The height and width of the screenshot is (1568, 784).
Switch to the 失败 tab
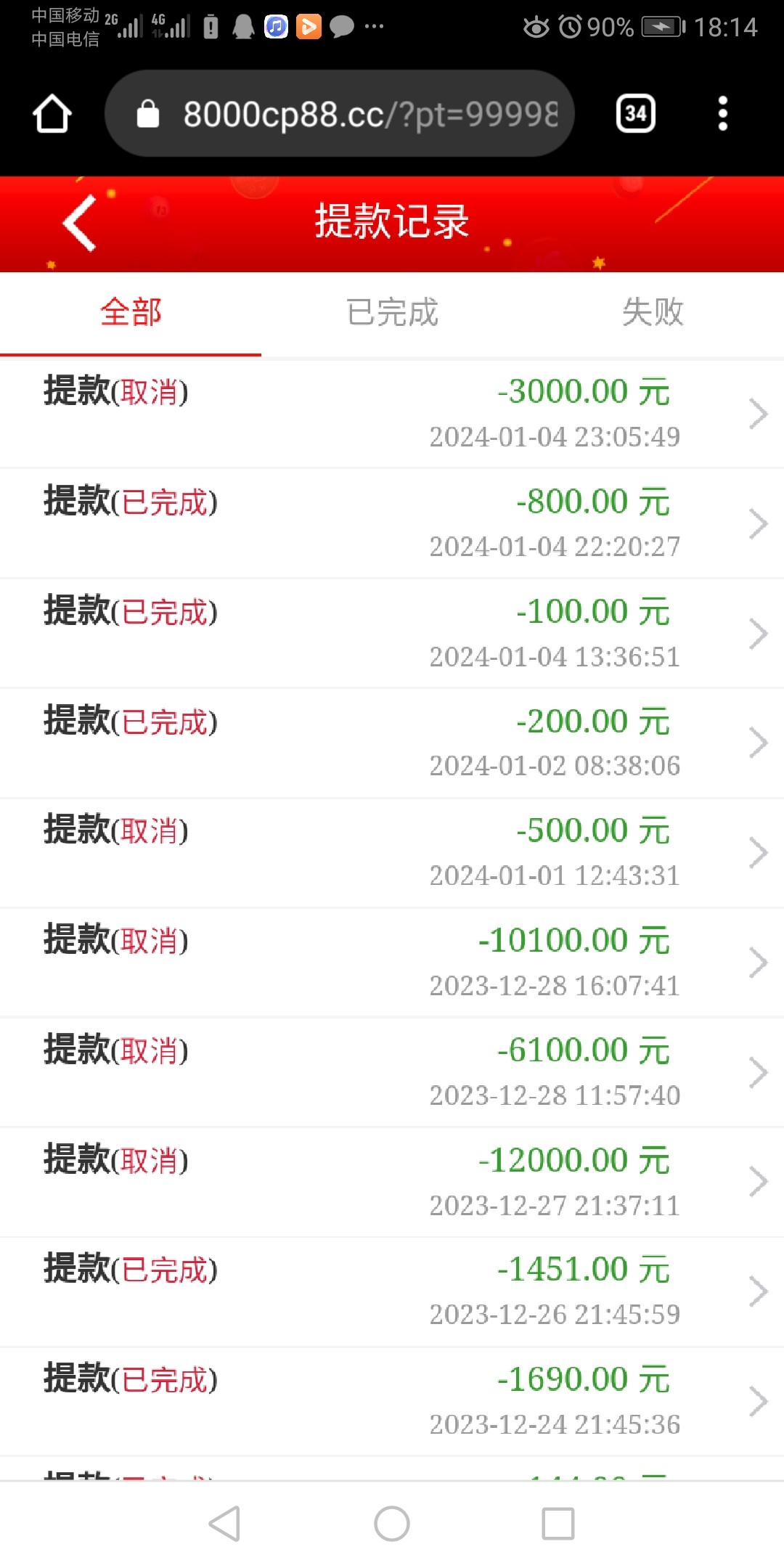[653, 313]
